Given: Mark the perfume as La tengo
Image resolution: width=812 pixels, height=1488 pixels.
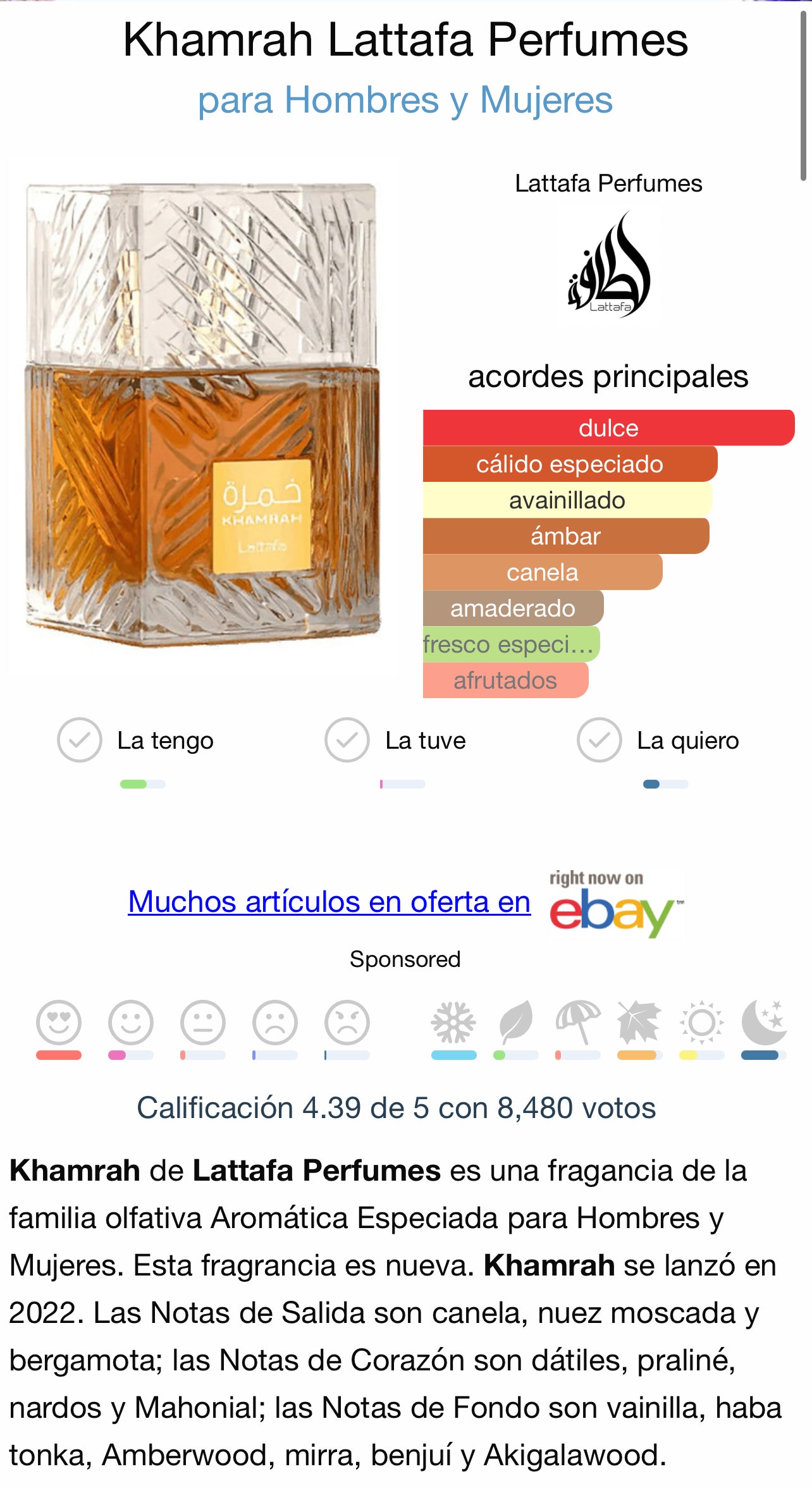Looking at the screenshot, I should pyautogui.click(x=80, y=740).
